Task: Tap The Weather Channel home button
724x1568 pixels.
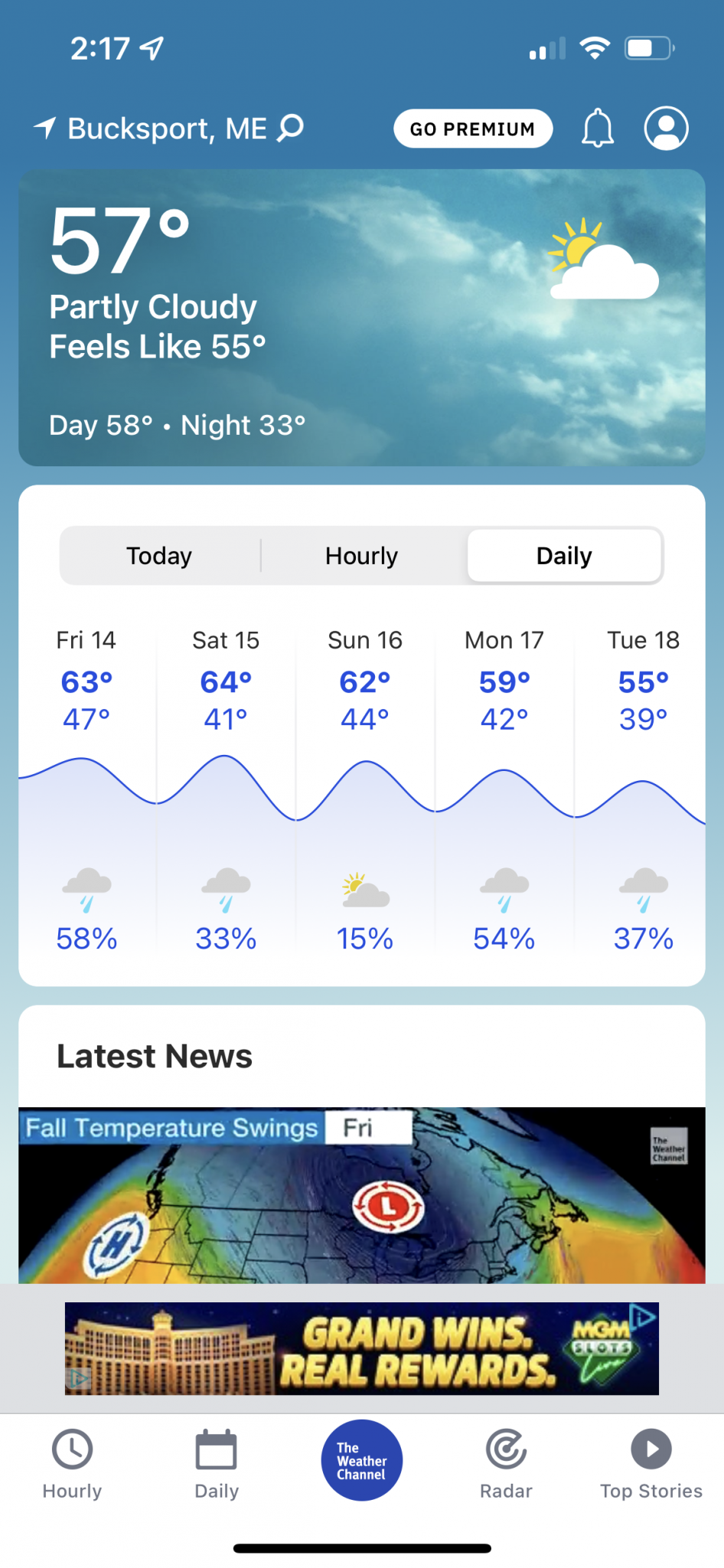Action: [x=361, y=1460]
